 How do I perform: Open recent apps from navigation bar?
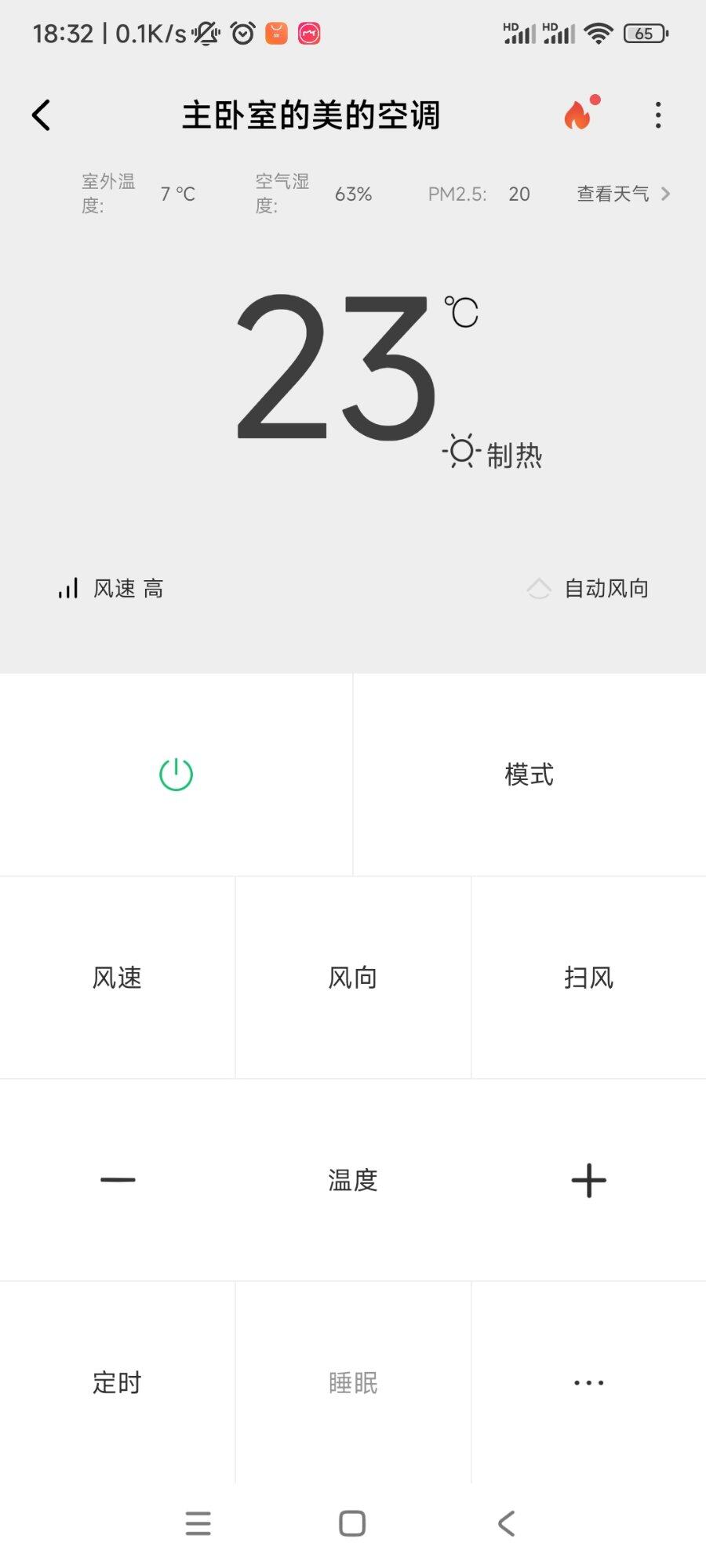pos(198,1523)
